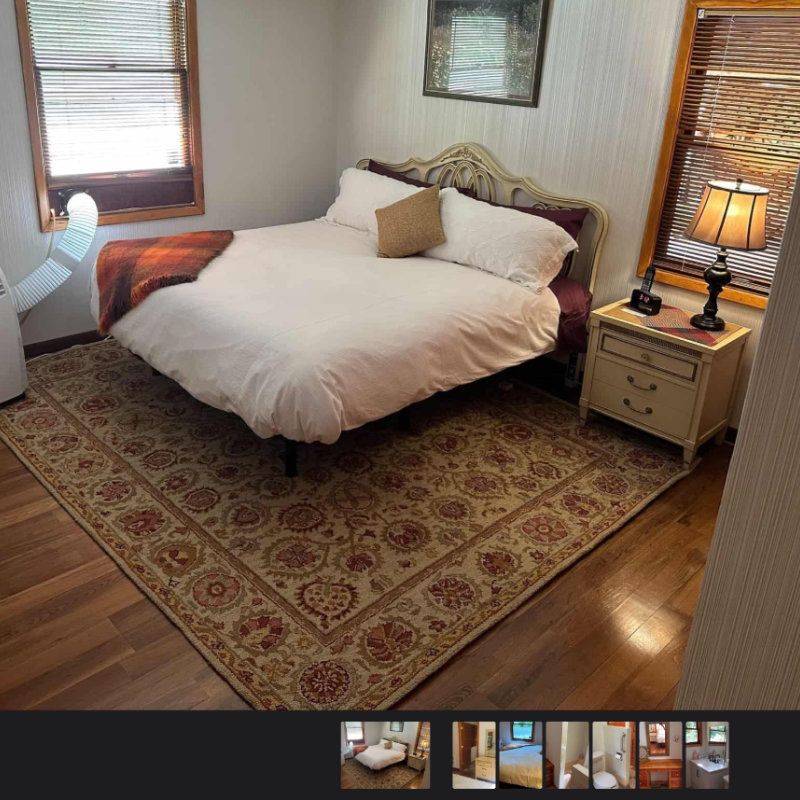
Task: View the yellow bedspread bed thumbnail
Action: click(520, 755)
